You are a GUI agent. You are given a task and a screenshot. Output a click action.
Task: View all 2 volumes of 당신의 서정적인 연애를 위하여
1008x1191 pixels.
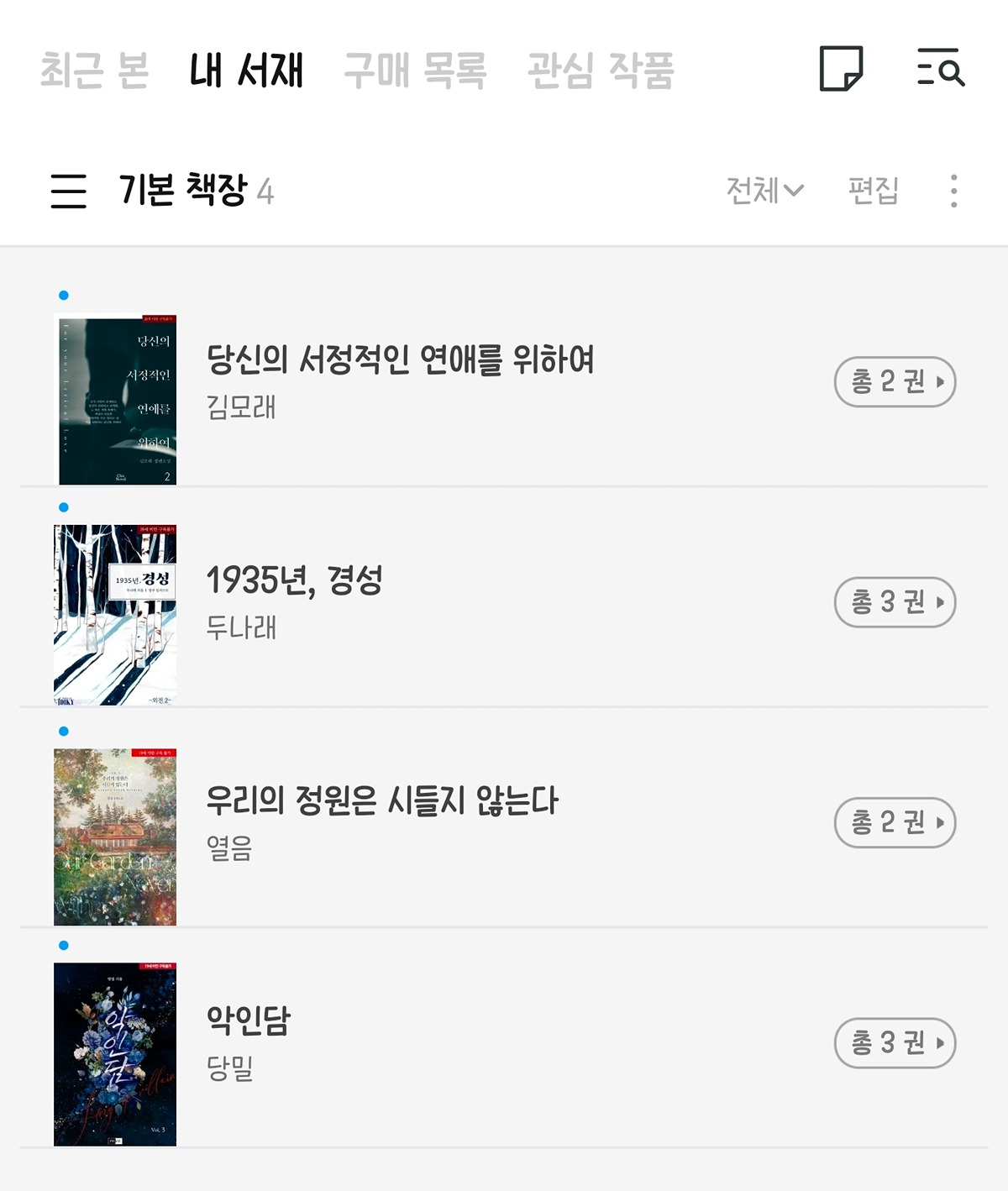click(895, 382)
